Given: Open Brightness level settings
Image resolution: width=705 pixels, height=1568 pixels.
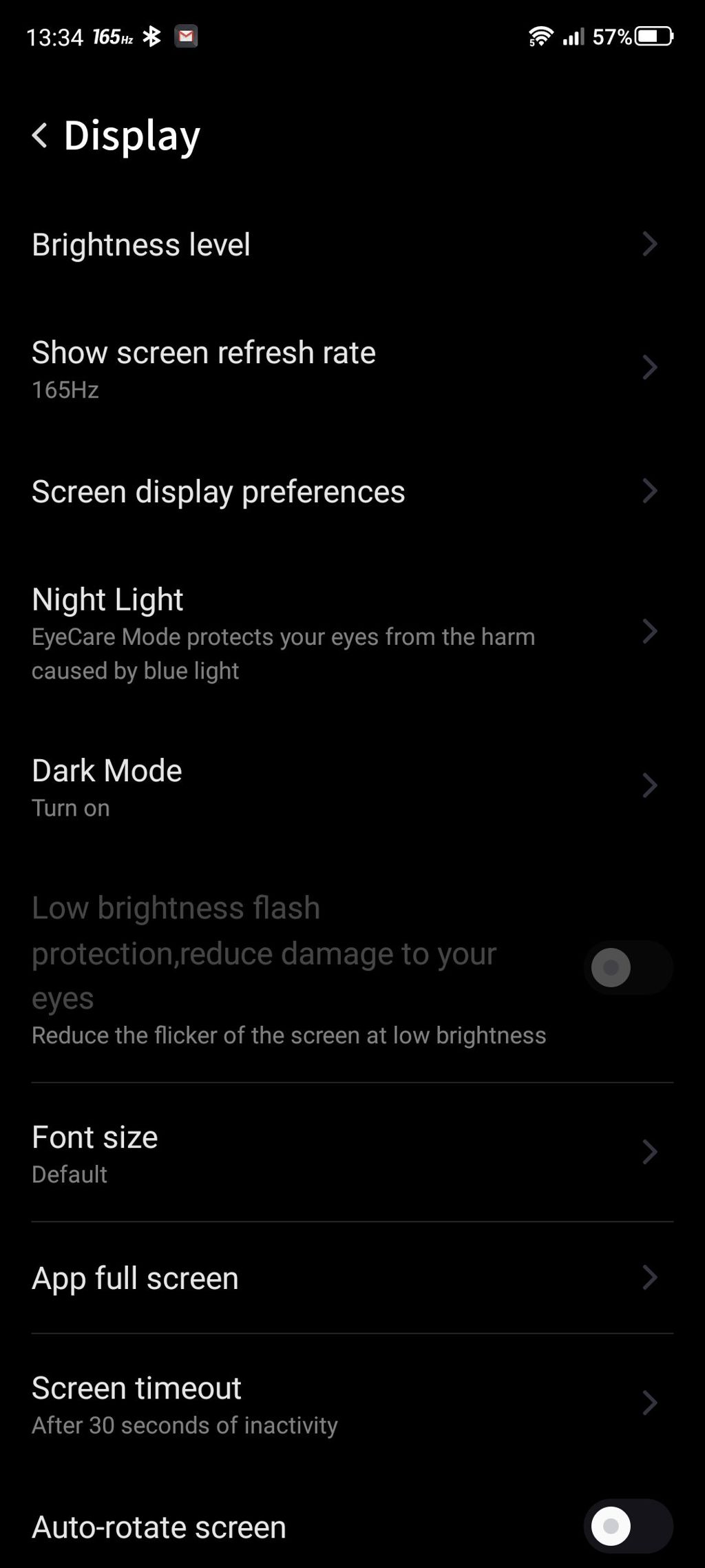Looking at the screenshot, I should coord(352,245).
